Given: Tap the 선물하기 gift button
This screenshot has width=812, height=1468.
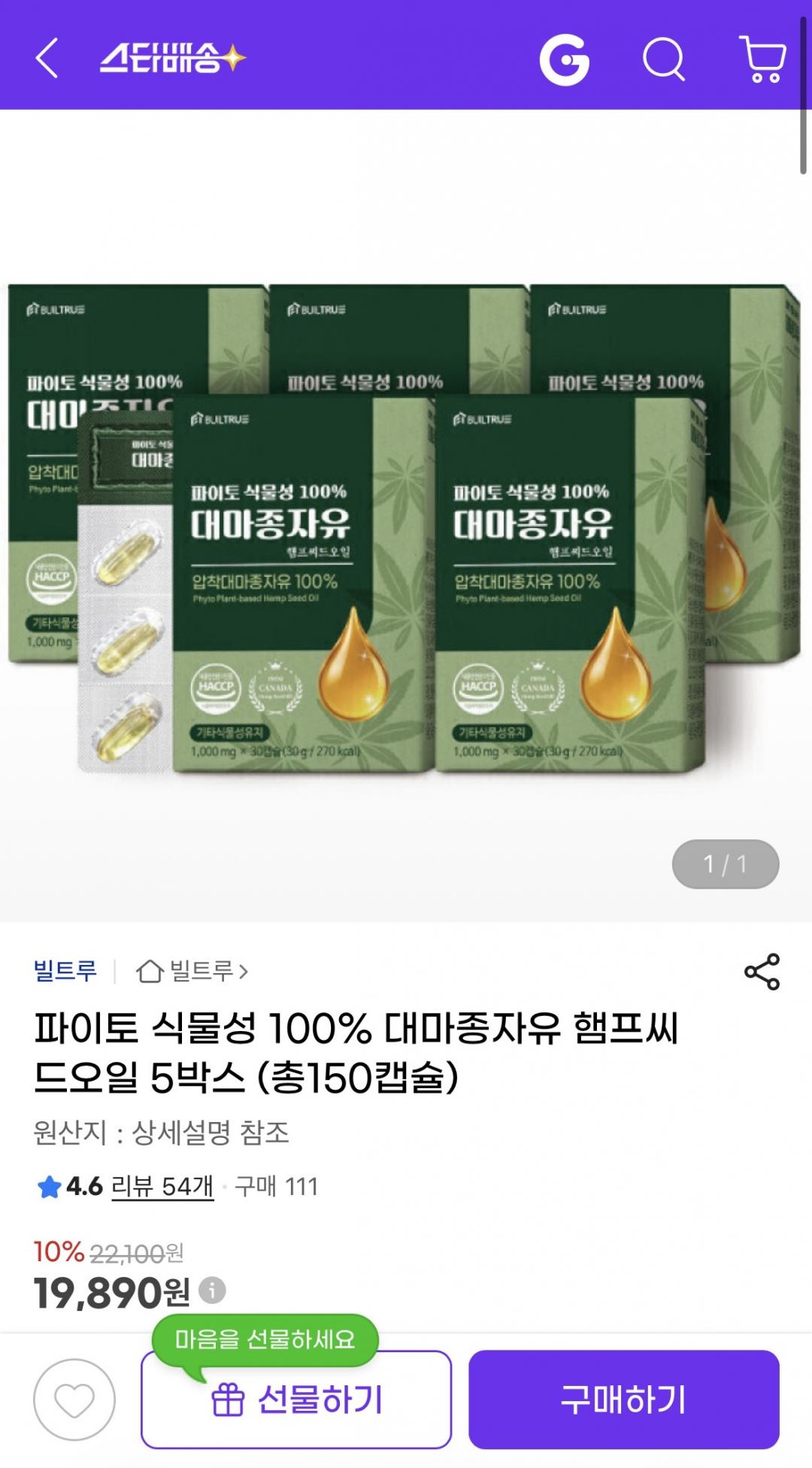Looking at the screenshot, I should click(296, 1400).
